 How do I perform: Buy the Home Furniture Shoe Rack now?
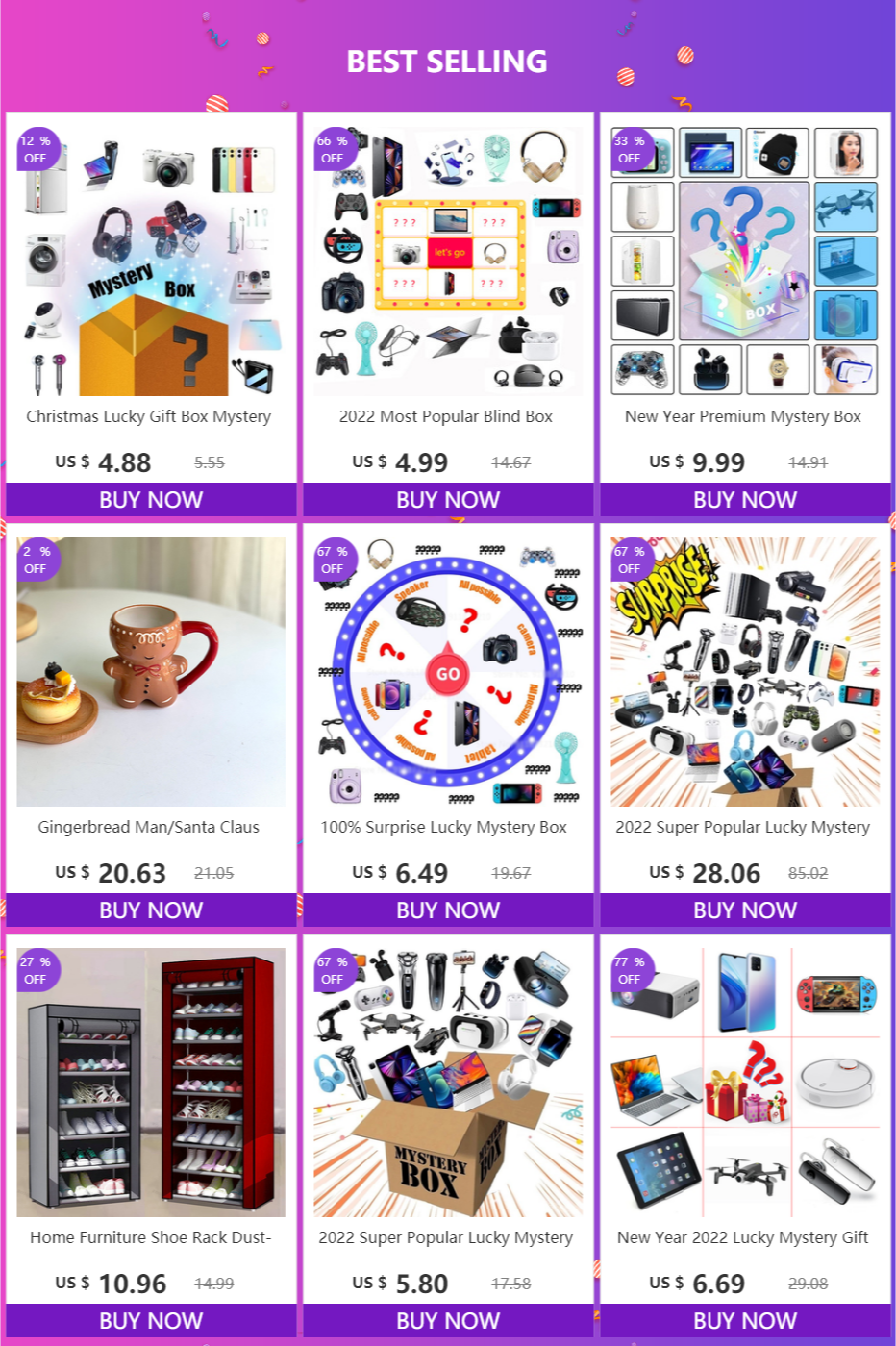tap(151, 1321)
